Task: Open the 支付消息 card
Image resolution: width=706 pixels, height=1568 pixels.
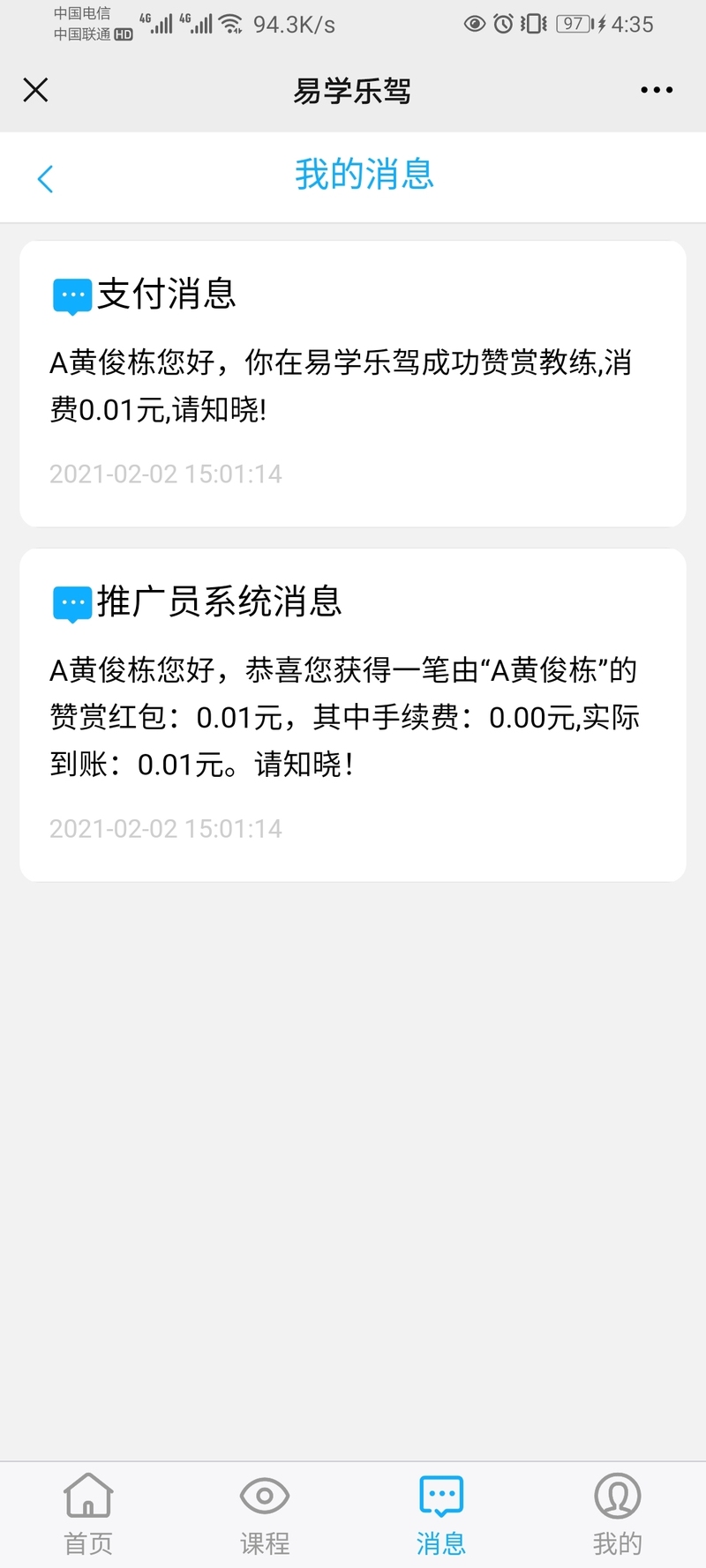Action: tap(353, 384)
